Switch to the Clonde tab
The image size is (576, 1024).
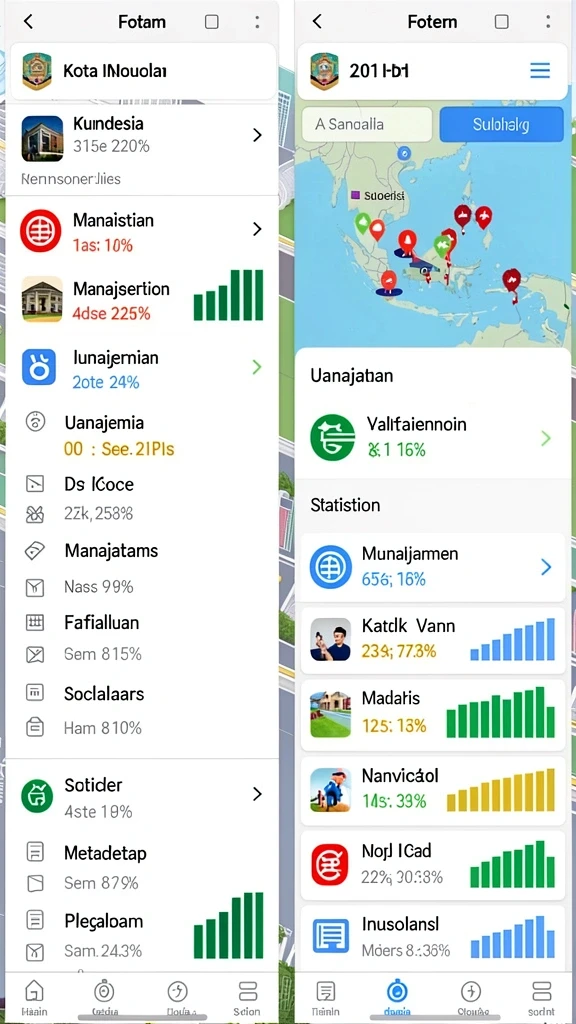click(x=470, y=997)
